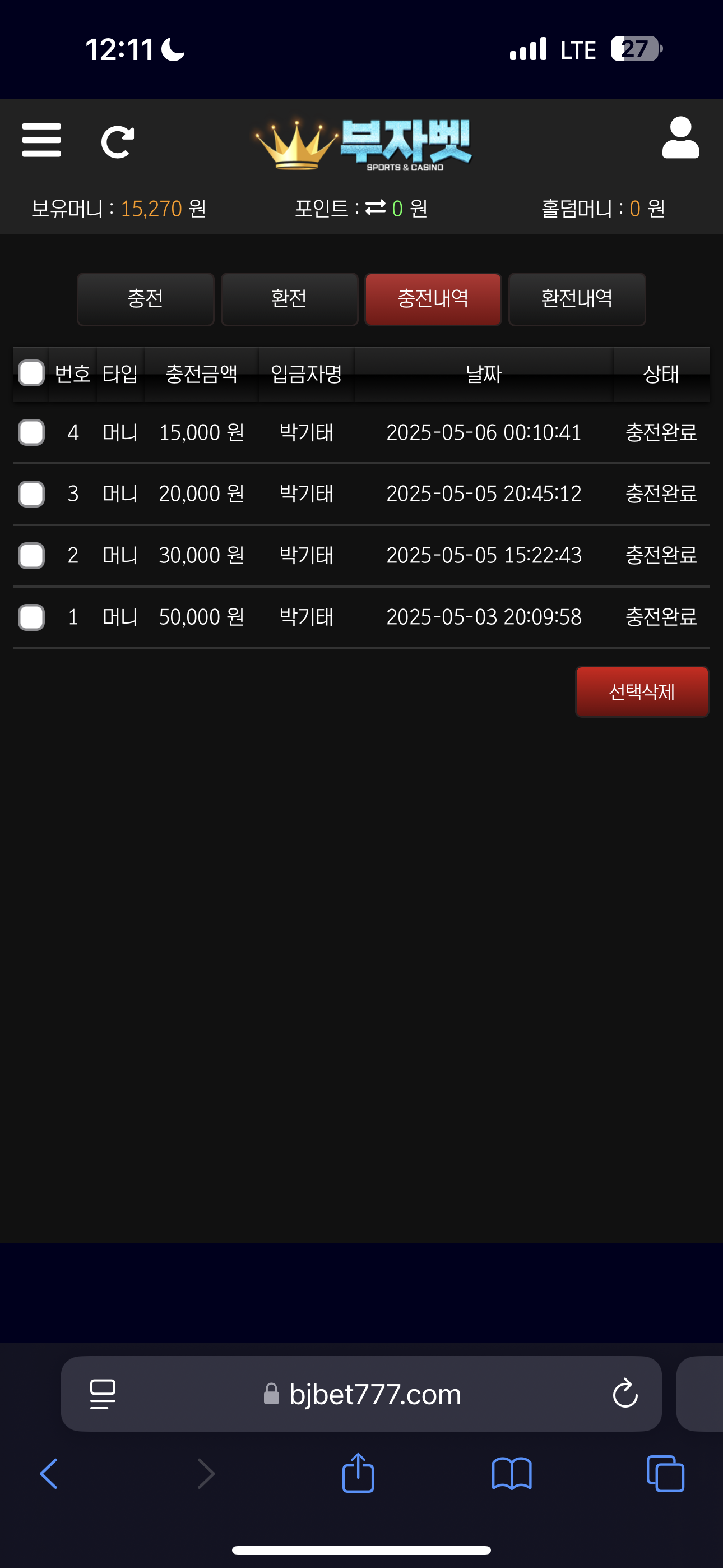Go back to the previous page
The height and width of the screenshot is (1568, 723).
(x=49, y=1474)
